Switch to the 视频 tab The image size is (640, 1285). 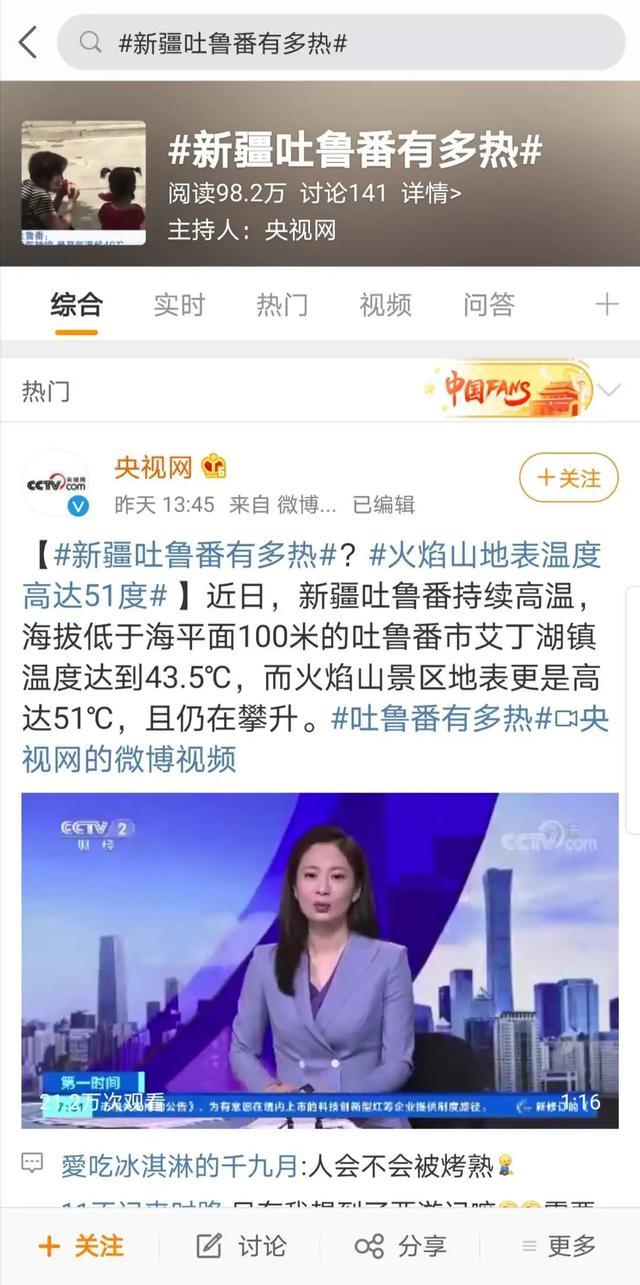click(x=385, y=305)
